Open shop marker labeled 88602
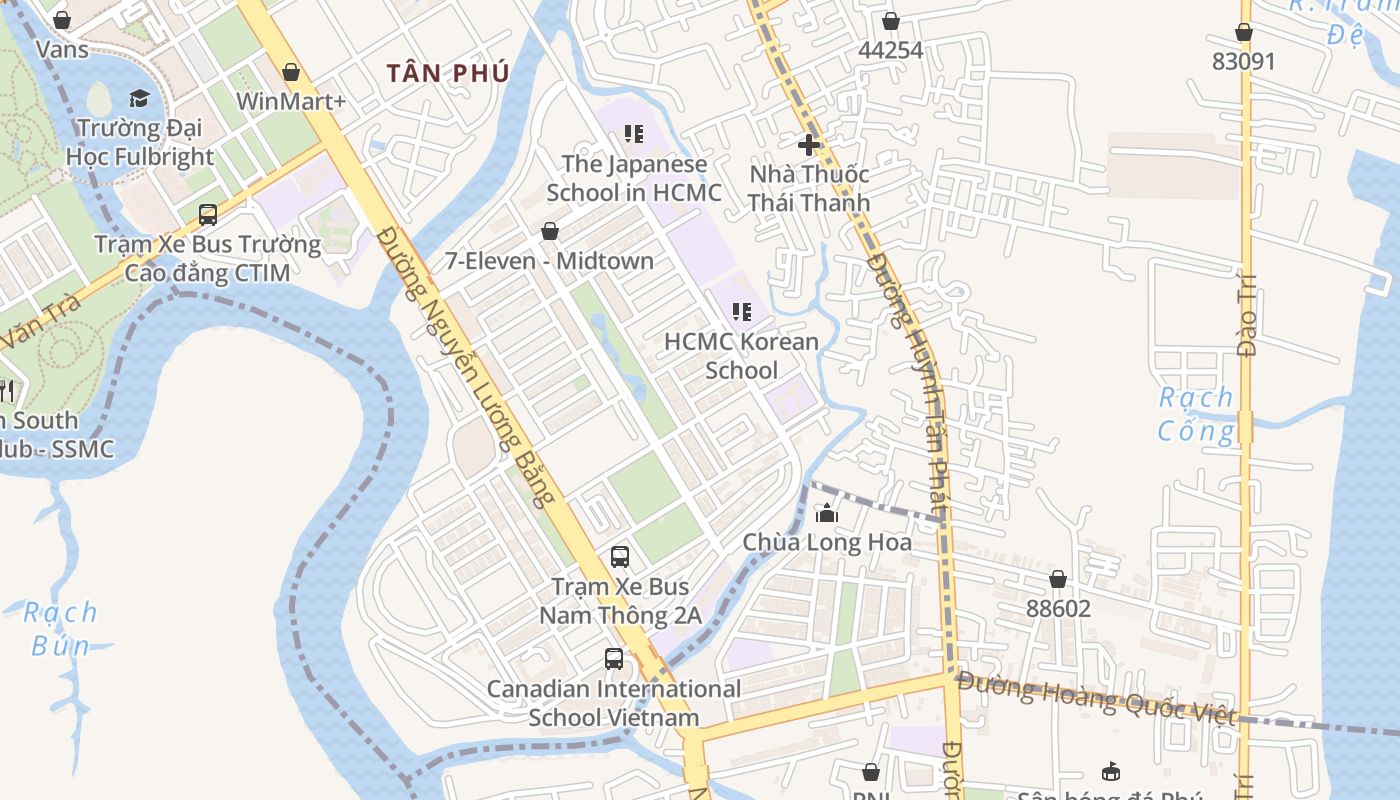Image resolution: width=1400 pixels, height=800 pixels. [1058, 579]
